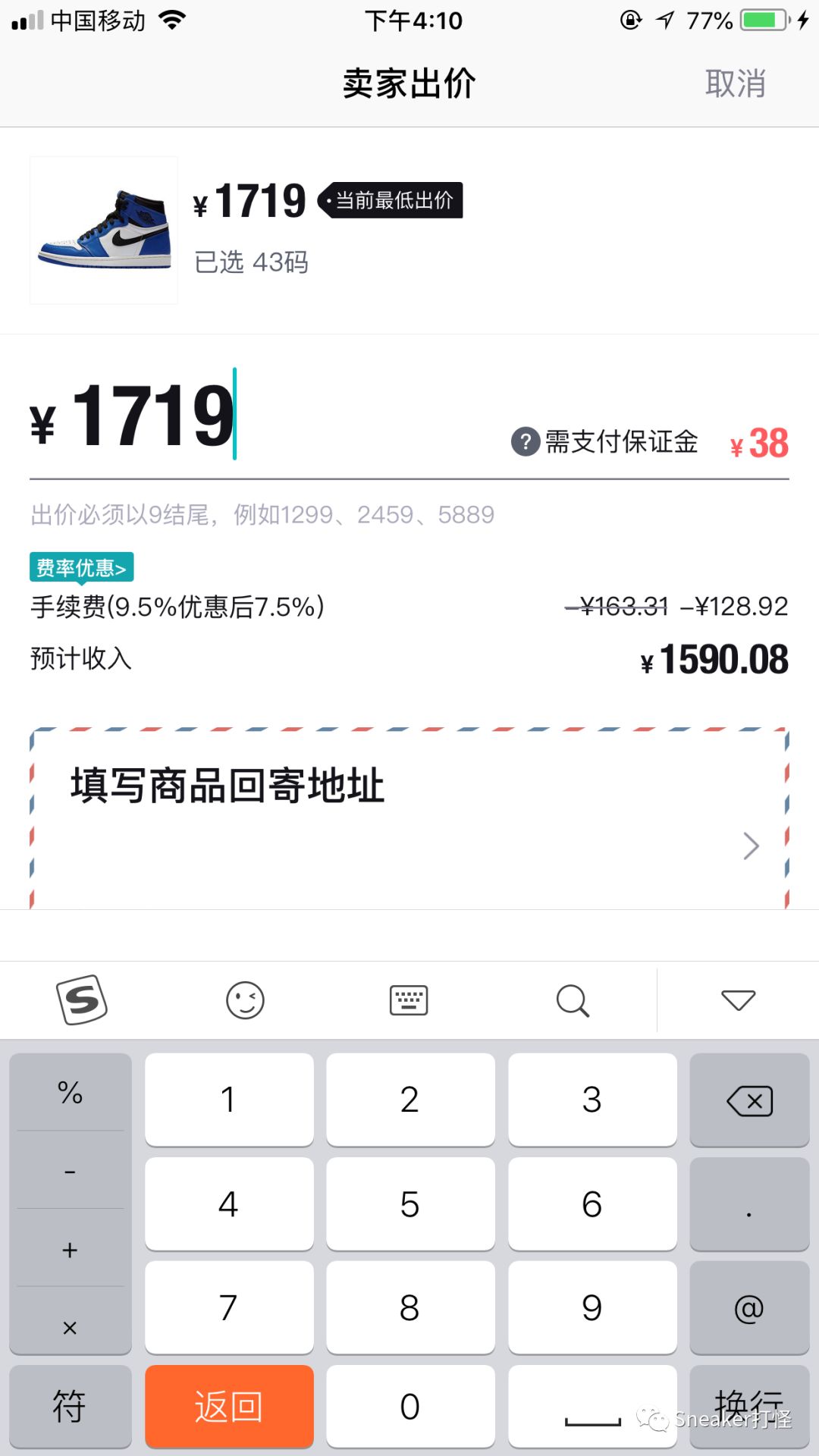The height and width of the screenshot is (1456, 819).
Task: Open the deposit help question mark icon
Action: (526, 441)
